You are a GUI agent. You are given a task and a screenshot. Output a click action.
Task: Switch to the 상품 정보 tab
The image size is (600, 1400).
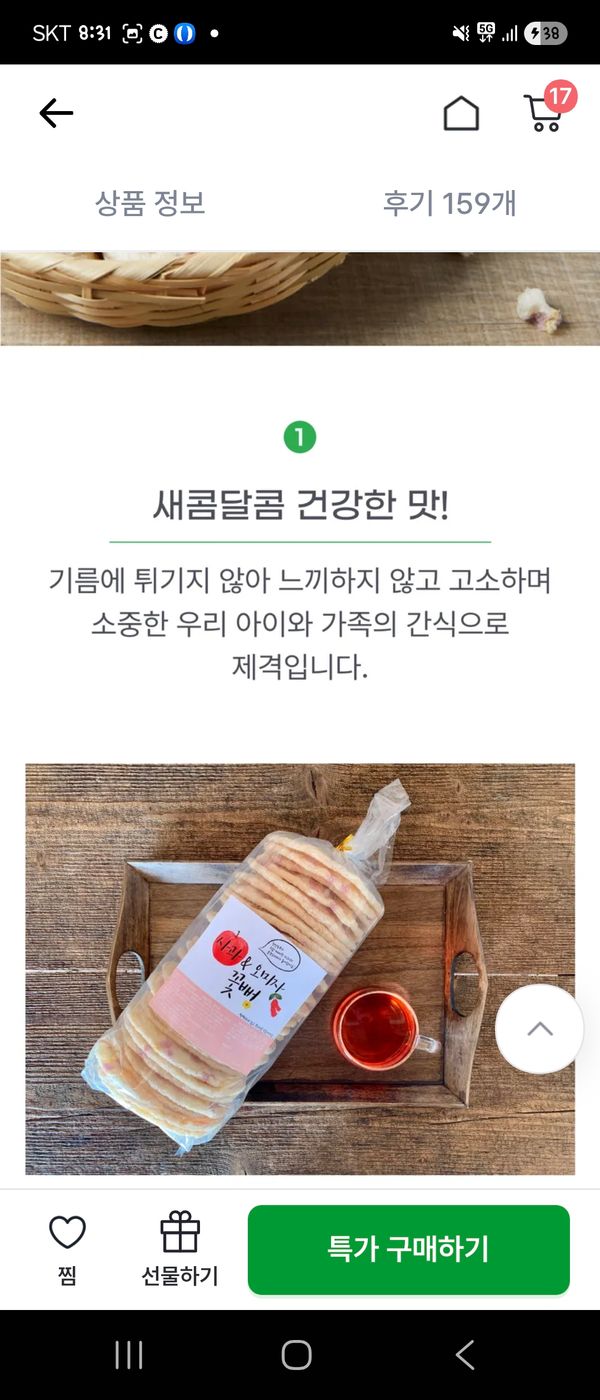[150, 203]
